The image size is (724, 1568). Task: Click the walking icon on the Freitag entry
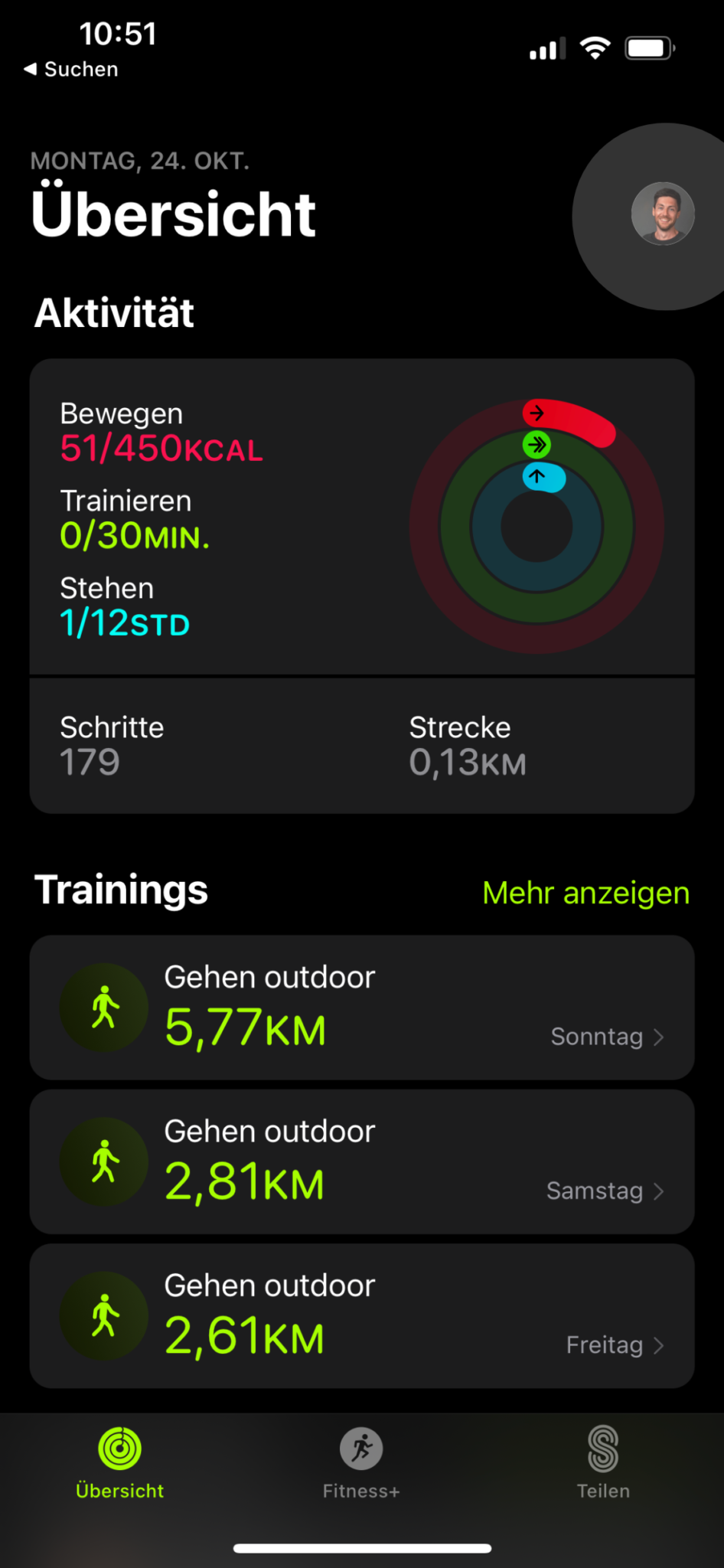[103, 1315]
